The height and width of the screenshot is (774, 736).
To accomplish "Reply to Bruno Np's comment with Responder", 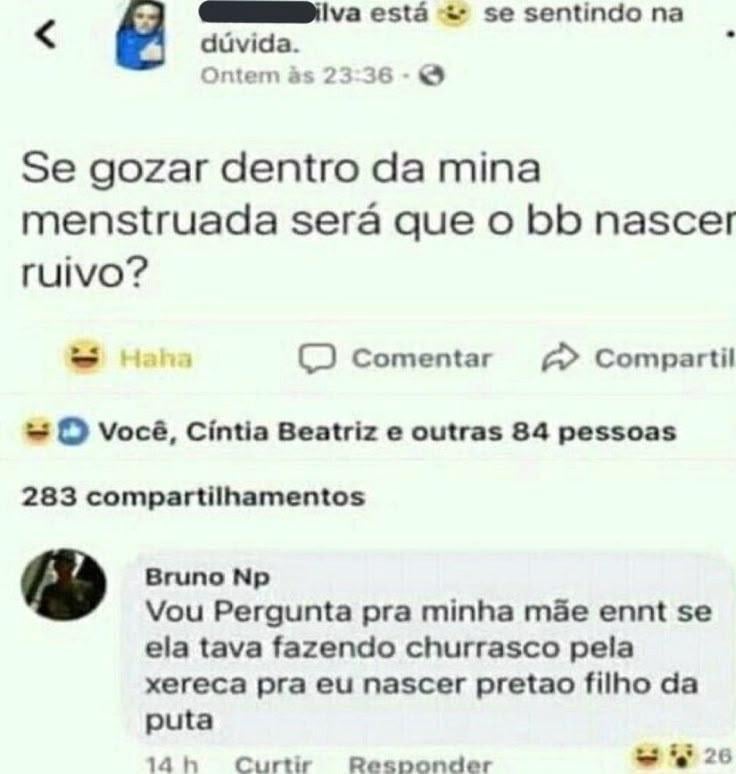I will coord(419,764).
